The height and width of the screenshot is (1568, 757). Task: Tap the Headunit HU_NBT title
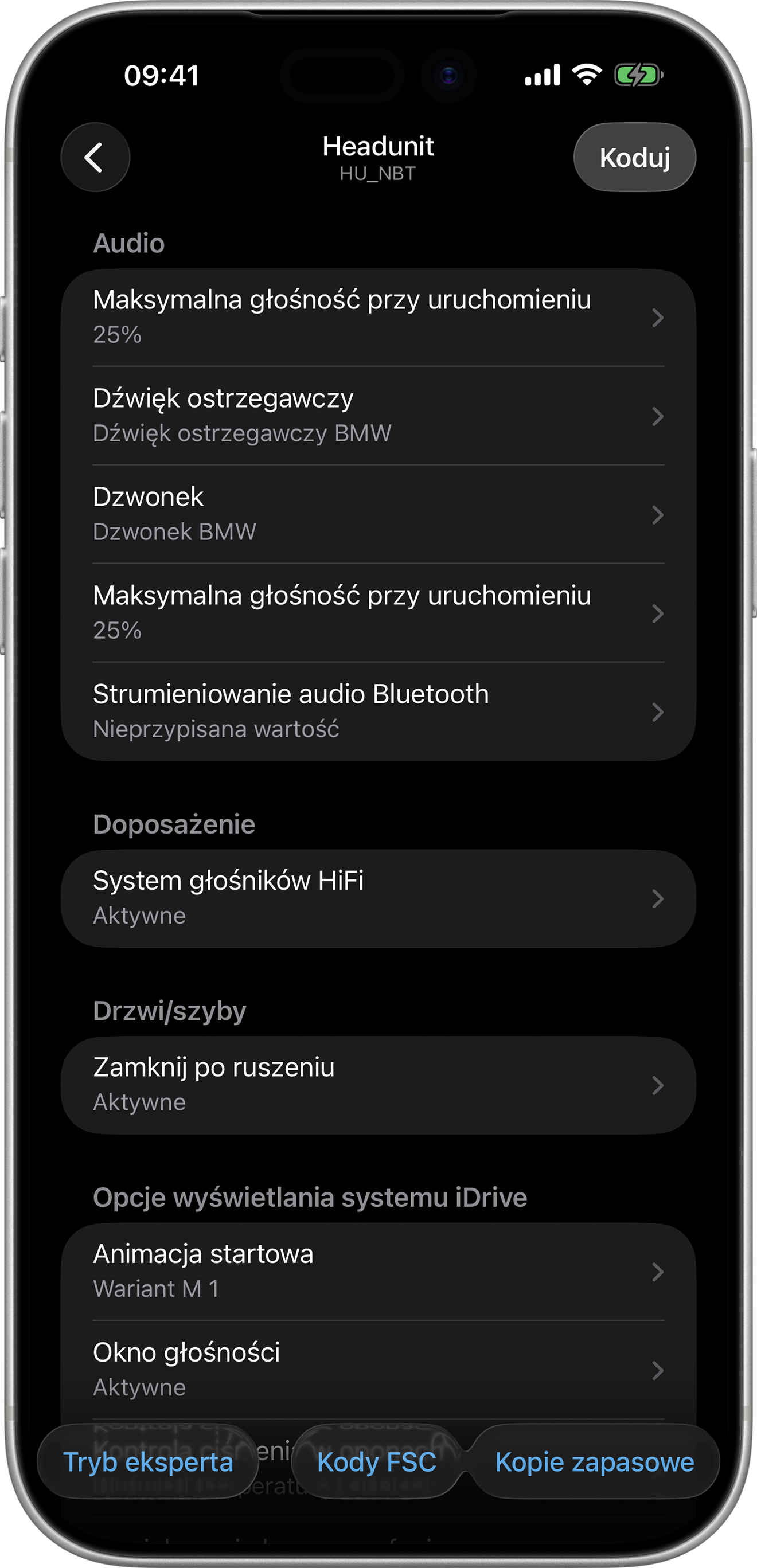377,157
